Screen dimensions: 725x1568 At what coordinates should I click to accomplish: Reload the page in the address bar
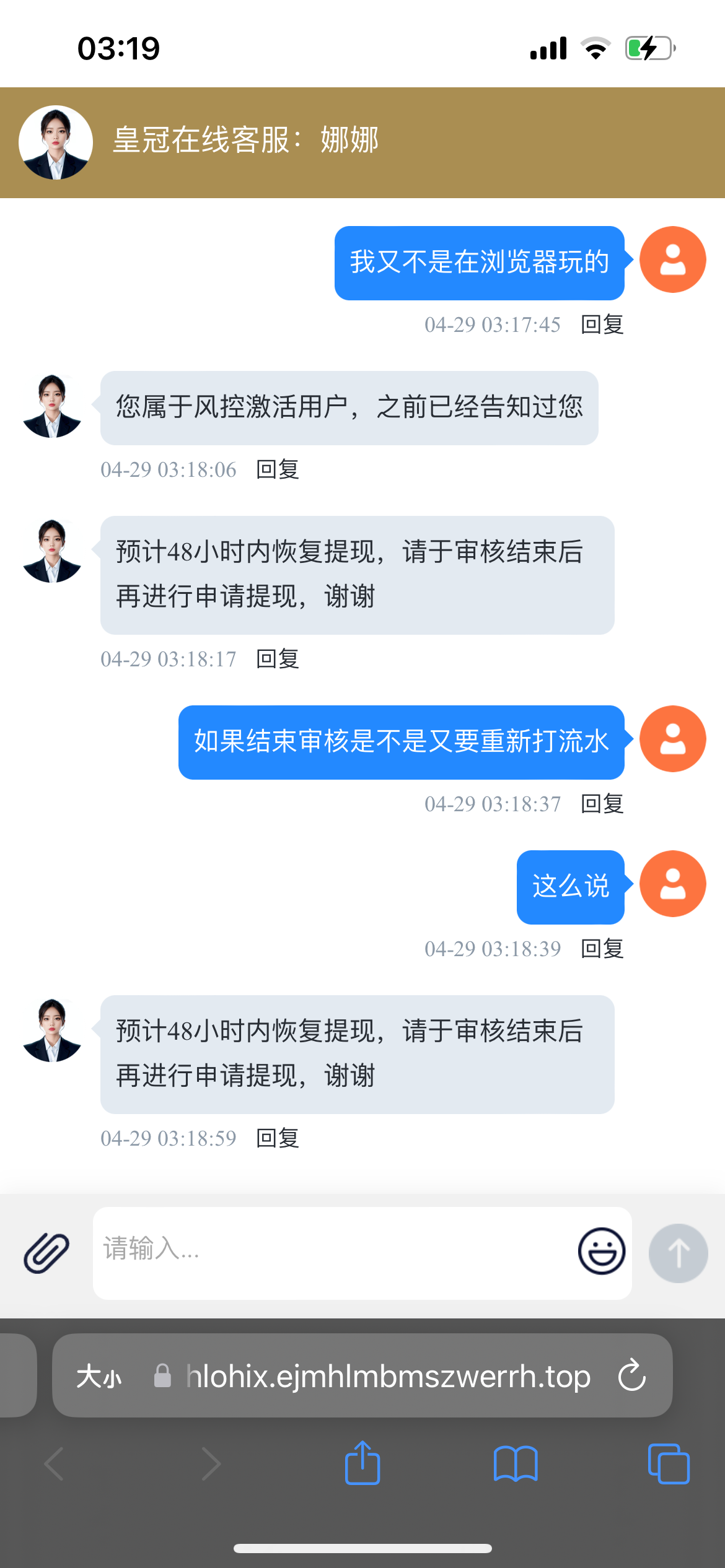coord(632,1376)
